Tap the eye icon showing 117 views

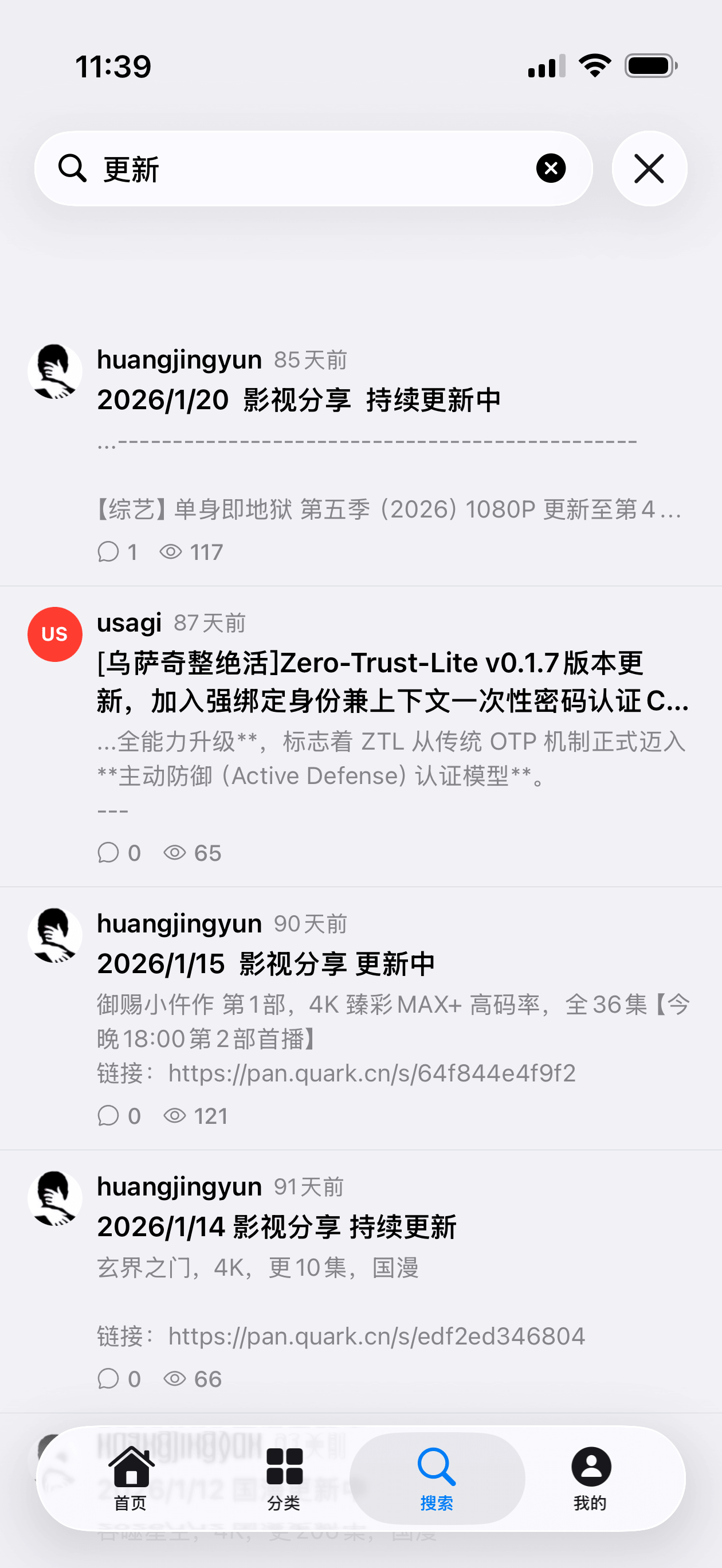click(172, 551)
